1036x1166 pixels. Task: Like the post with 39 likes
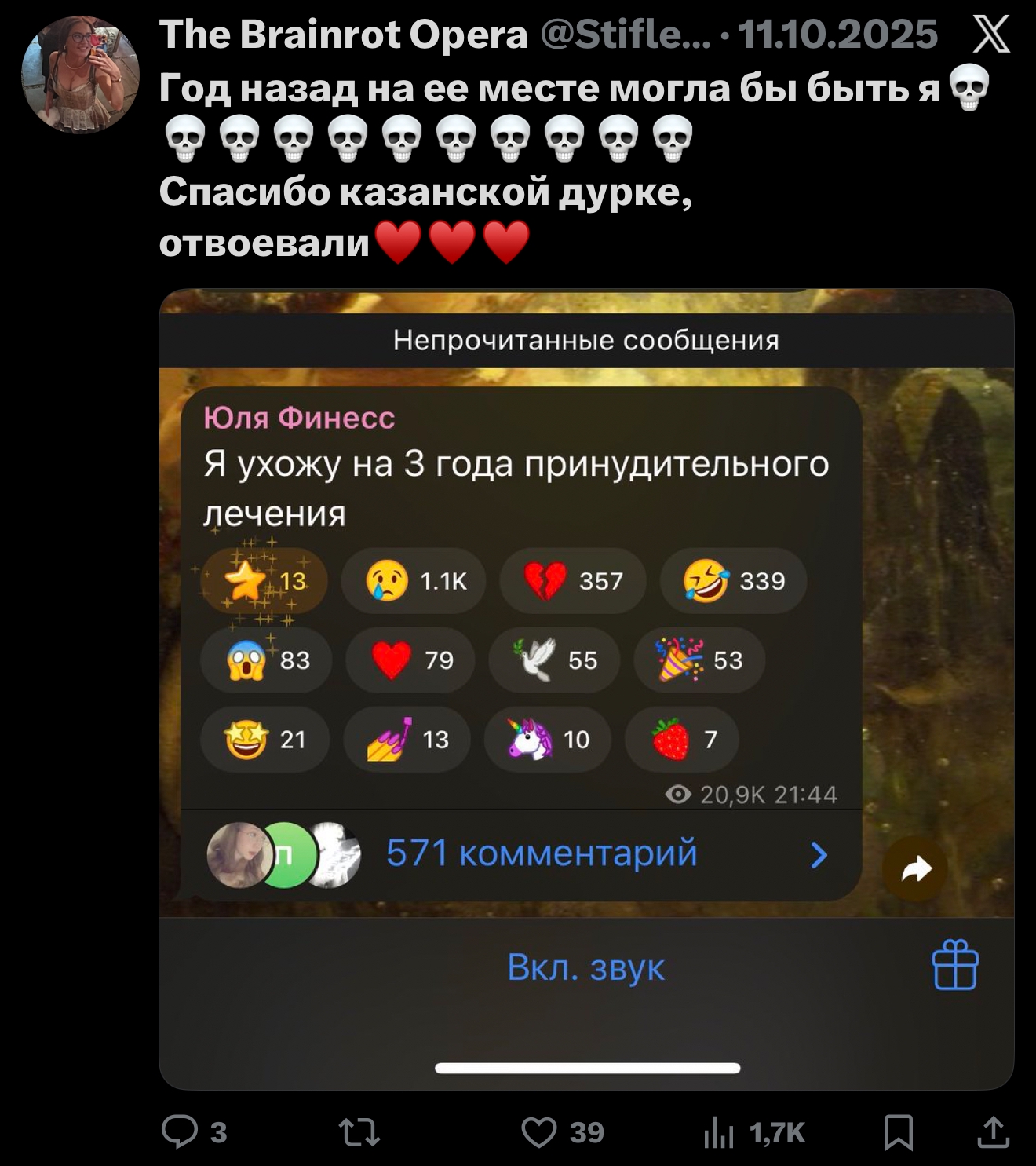tap(539, 1132)
